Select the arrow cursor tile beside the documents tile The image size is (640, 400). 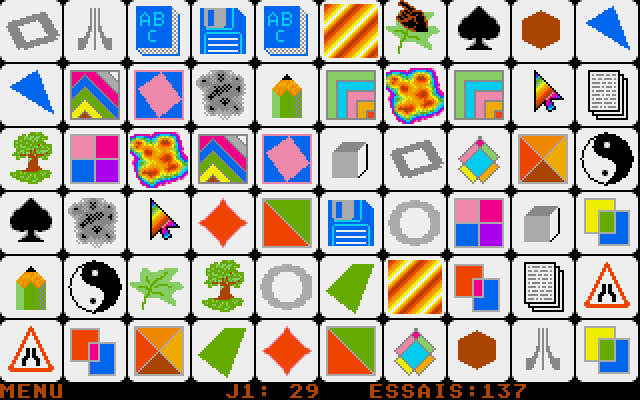point(543,93)
